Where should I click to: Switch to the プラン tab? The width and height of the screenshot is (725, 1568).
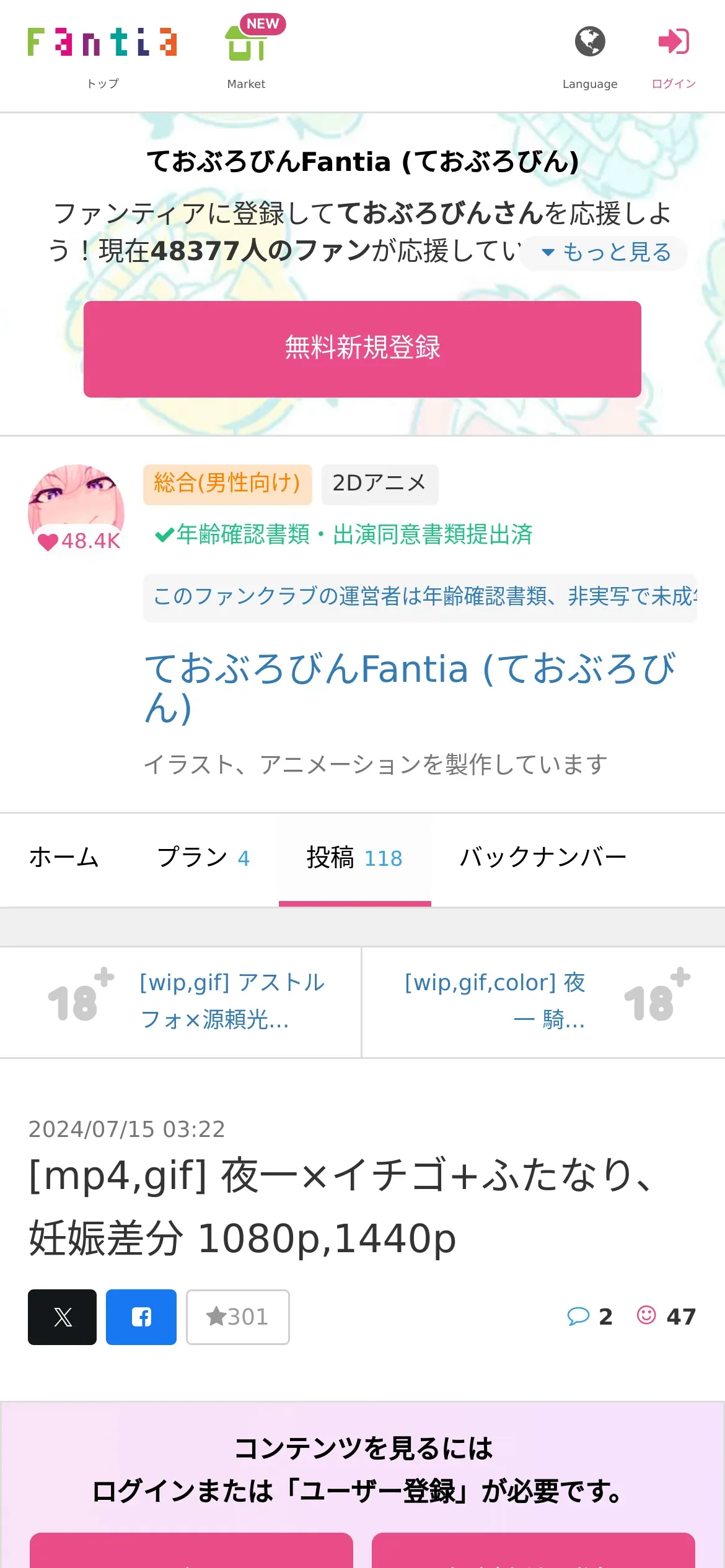pyautogui.click(x=203, y=858)
